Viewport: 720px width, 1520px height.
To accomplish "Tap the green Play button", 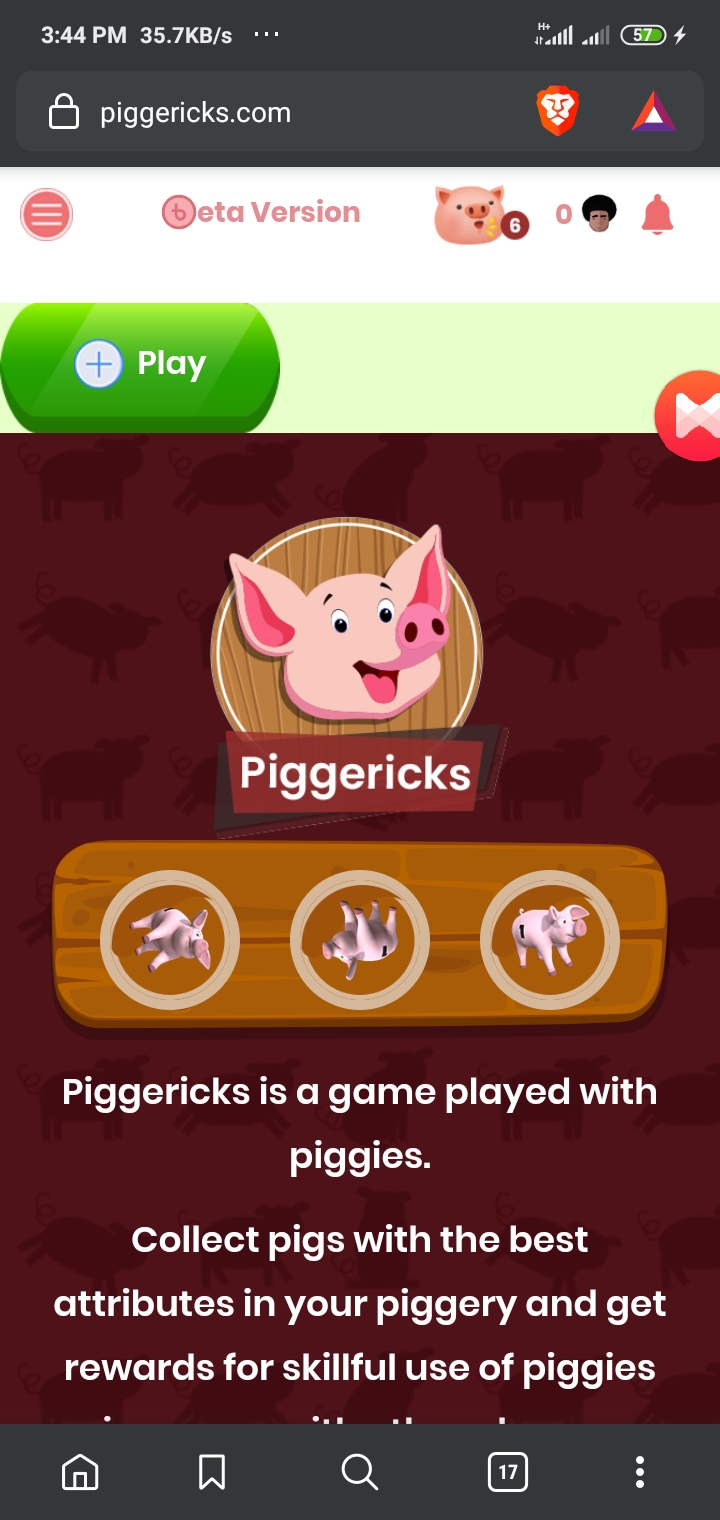I will coord(140,365).
